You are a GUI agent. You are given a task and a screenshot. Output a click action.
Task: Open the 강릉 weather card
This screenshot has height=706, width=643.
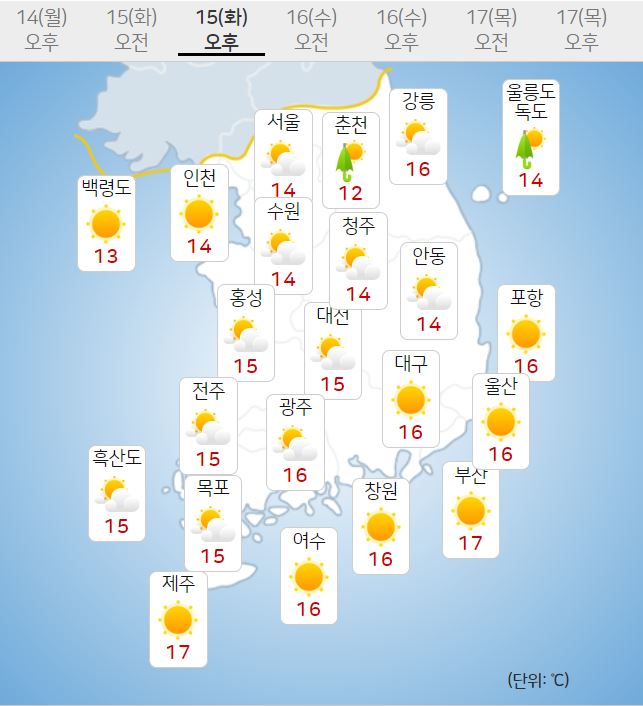(x=418, y=135)
